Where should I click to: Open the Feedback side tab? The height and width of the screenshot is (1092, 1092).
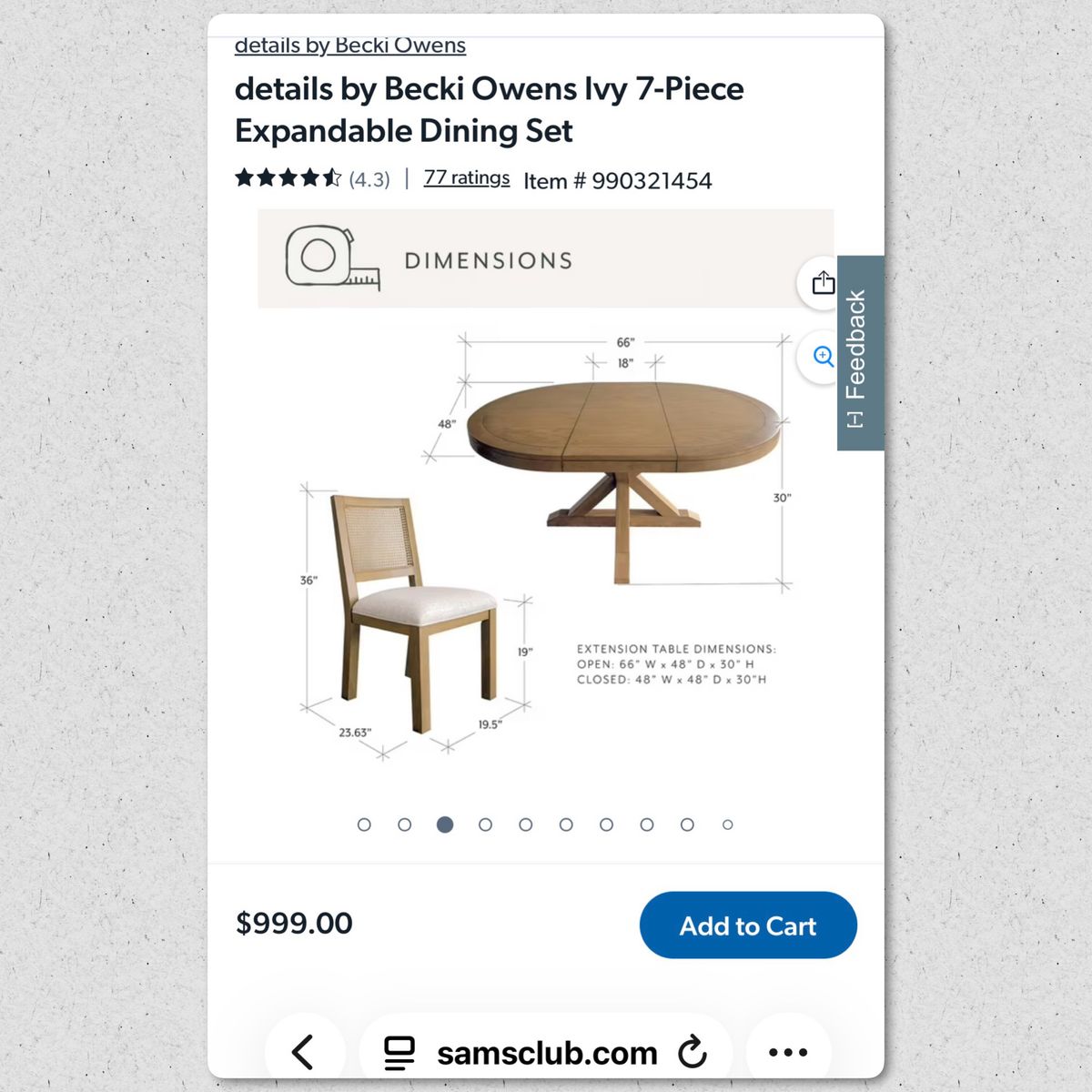click(859, 353)
